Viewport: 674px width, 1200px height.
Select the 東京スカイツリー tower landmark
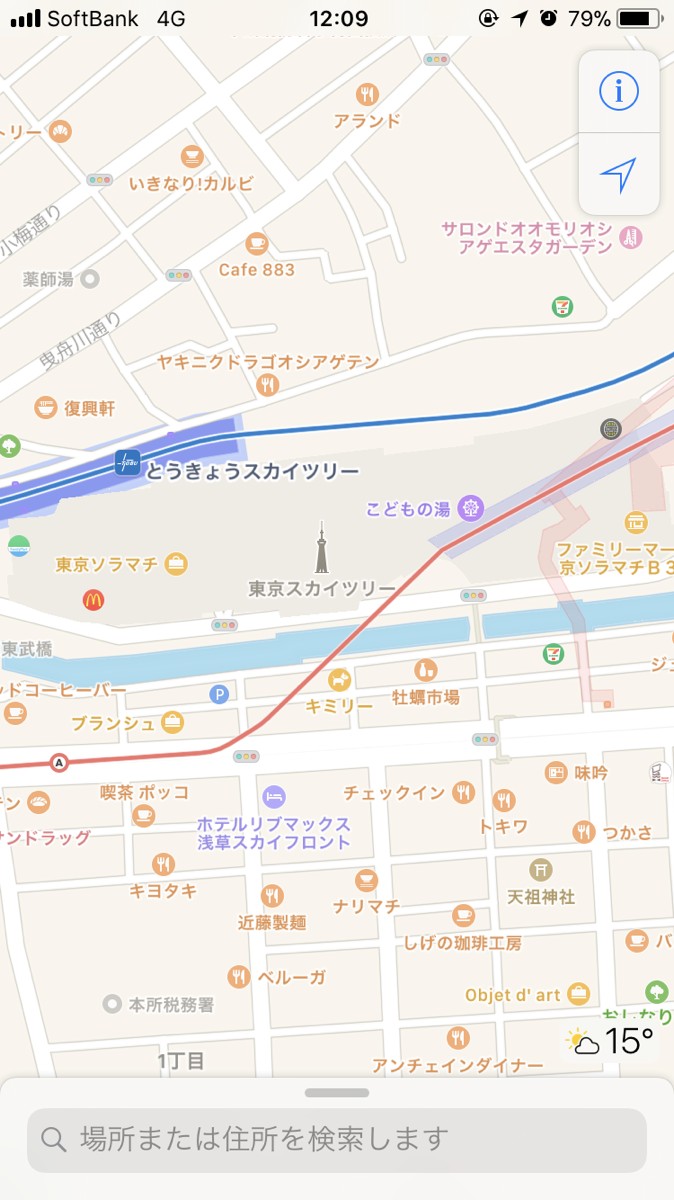click(322, 547)
